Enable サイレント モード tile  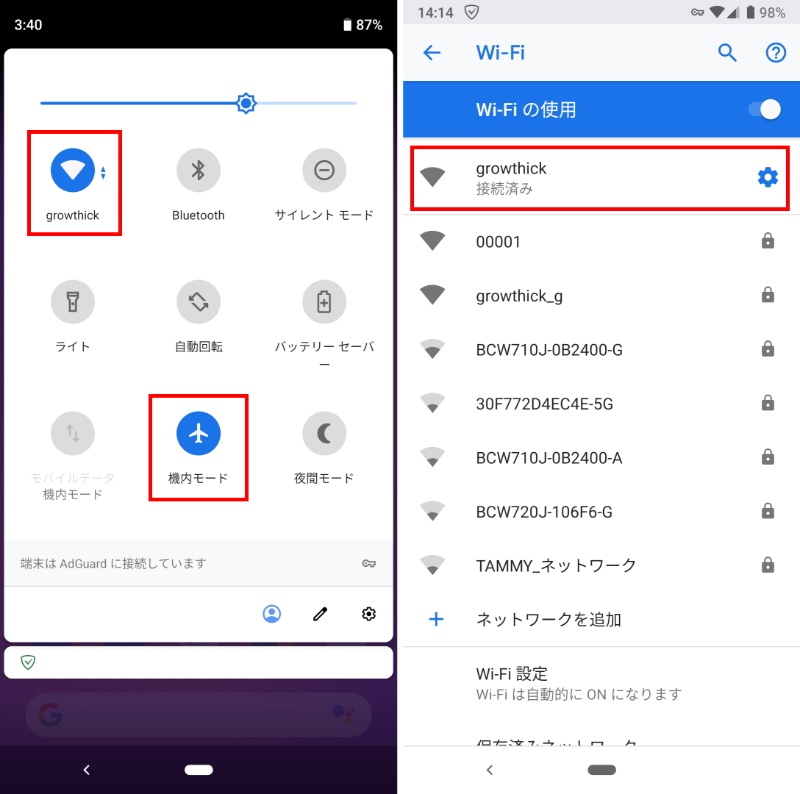point(324,171)
